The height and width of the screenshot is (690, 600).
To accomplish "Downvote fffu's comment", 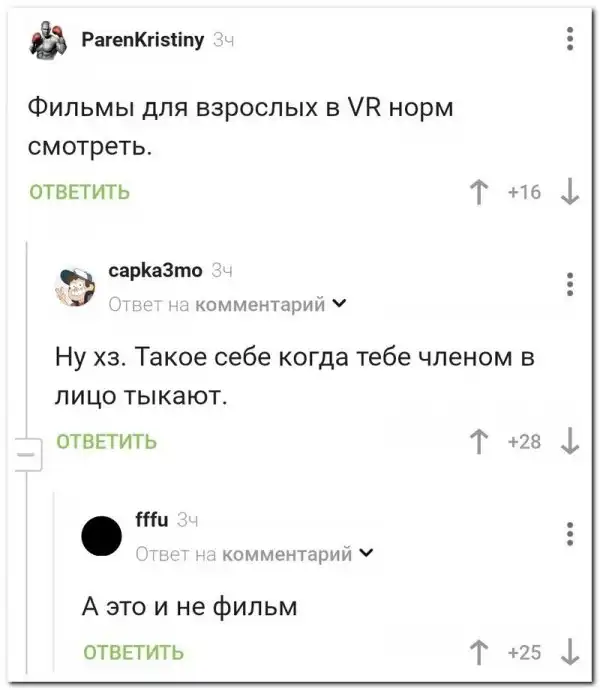I will (570, 652).
